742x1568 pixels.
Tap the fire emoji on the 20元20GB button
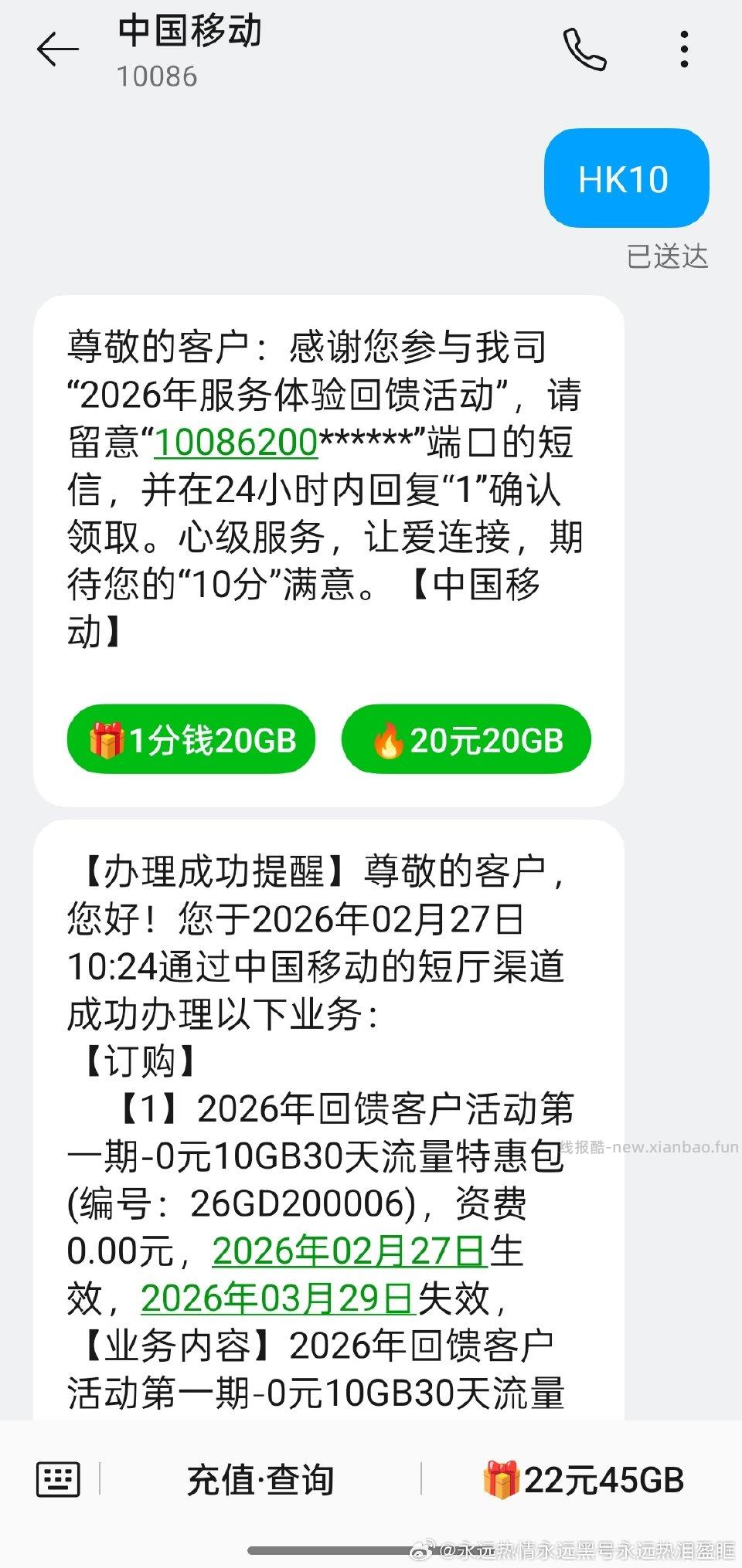click(389, 739)
